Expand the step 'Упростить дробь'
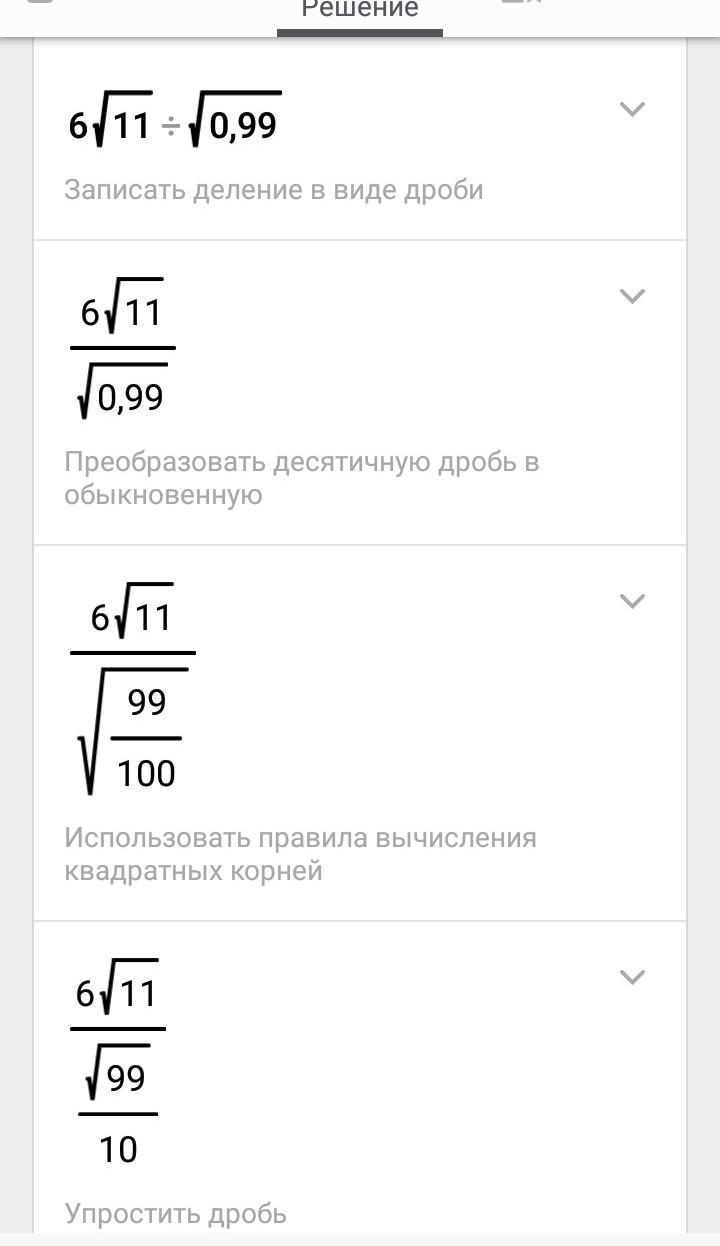720x1246 pixels. [x=632, y=977]
